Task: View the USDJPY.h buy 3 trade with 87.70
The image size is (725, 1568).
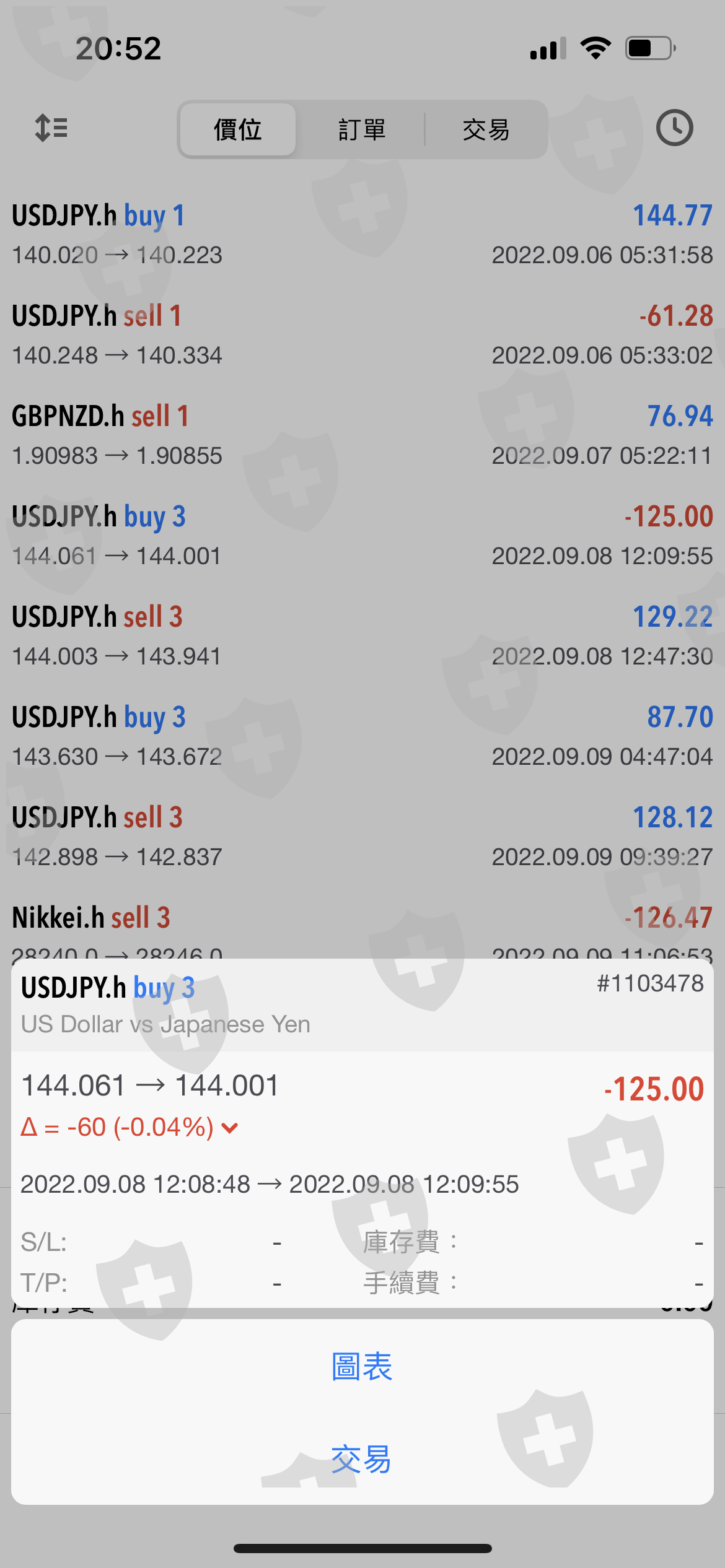Action: (x=362, y=736)
